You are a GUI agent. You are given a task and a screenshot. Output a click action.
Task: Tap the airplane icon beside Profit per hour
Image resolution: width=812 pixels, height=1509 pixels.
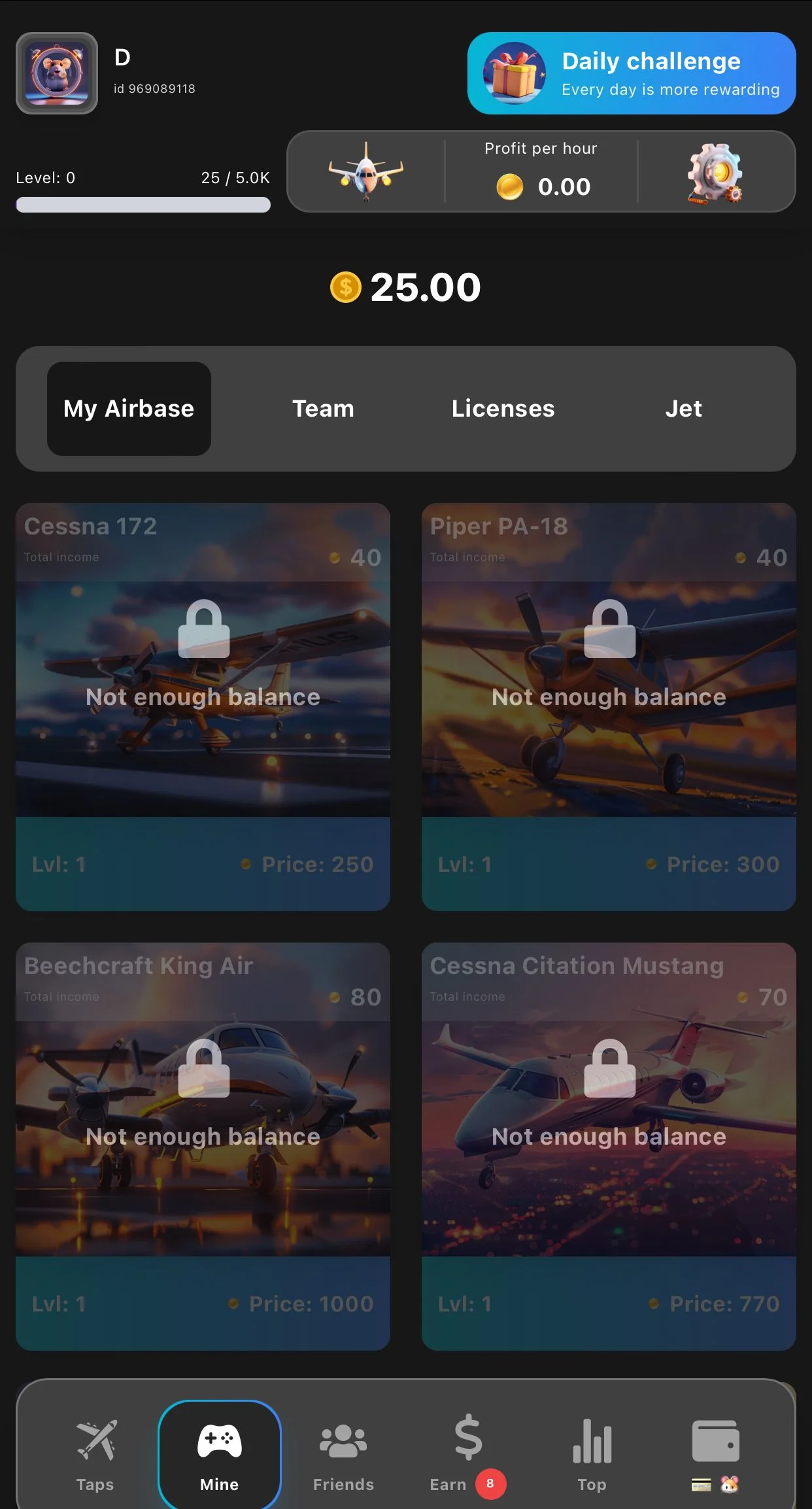pyautogui.click(x=366, y=172)
